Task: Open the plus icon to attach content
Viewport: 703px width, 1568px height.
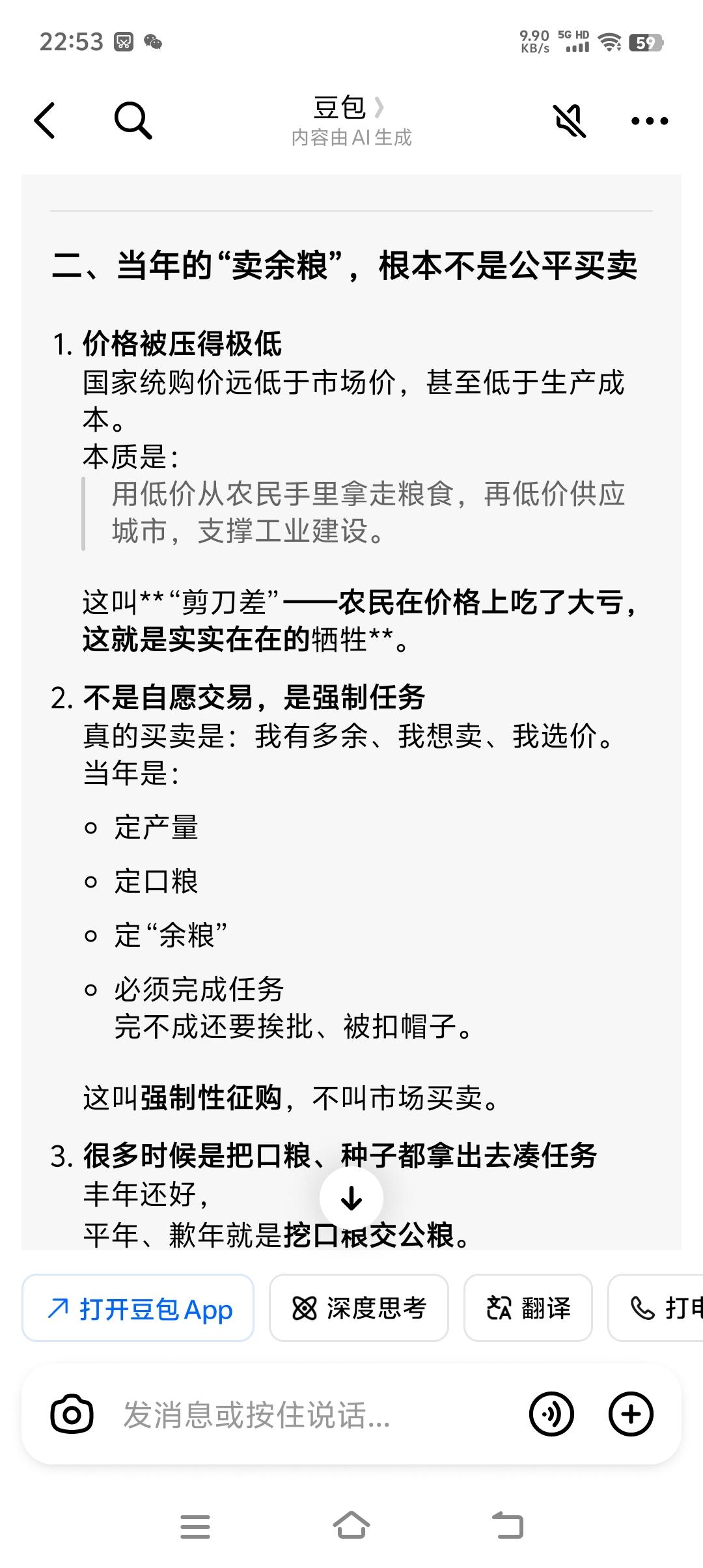Action: click(x=629, y=1414)
